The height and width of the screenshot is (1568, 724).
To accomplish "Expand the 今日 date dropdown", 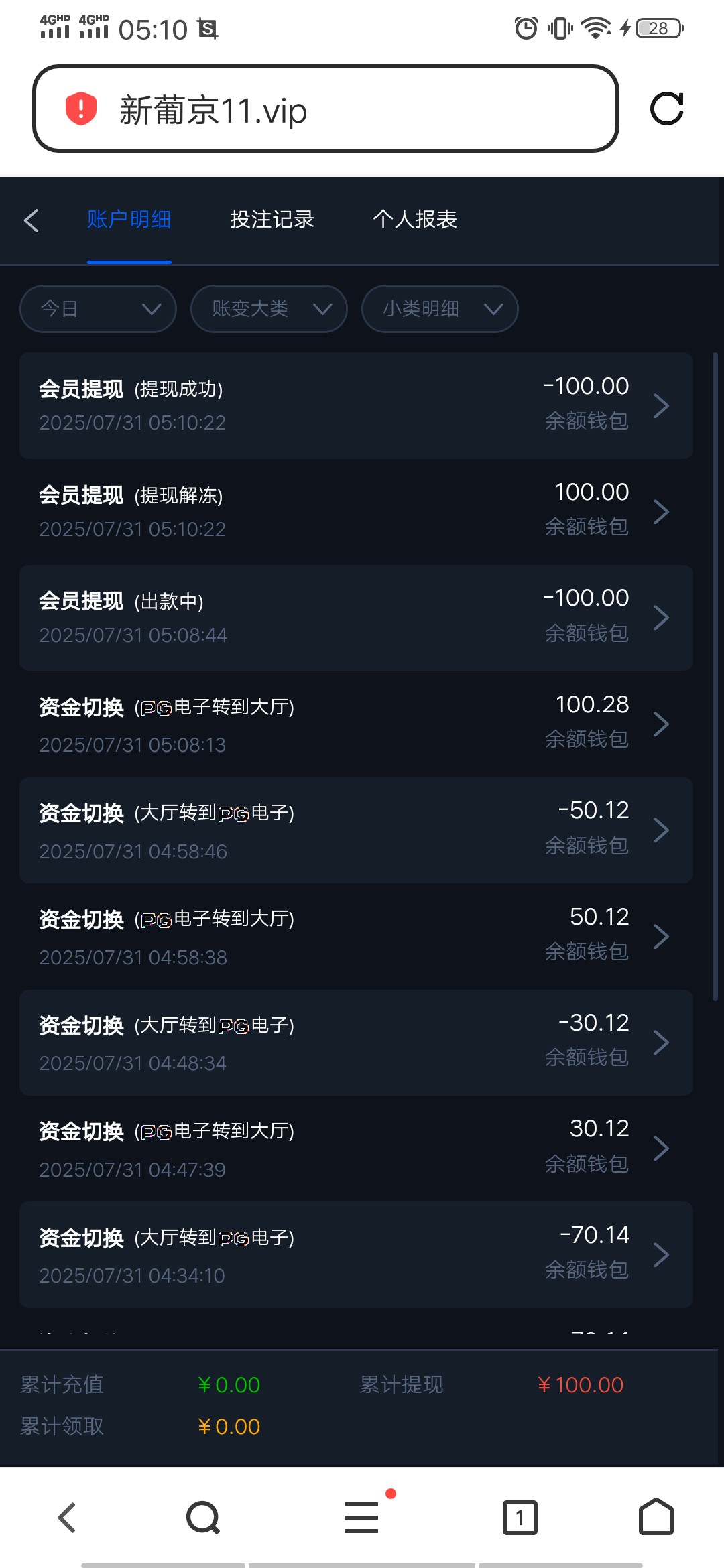I will (98, 309).
